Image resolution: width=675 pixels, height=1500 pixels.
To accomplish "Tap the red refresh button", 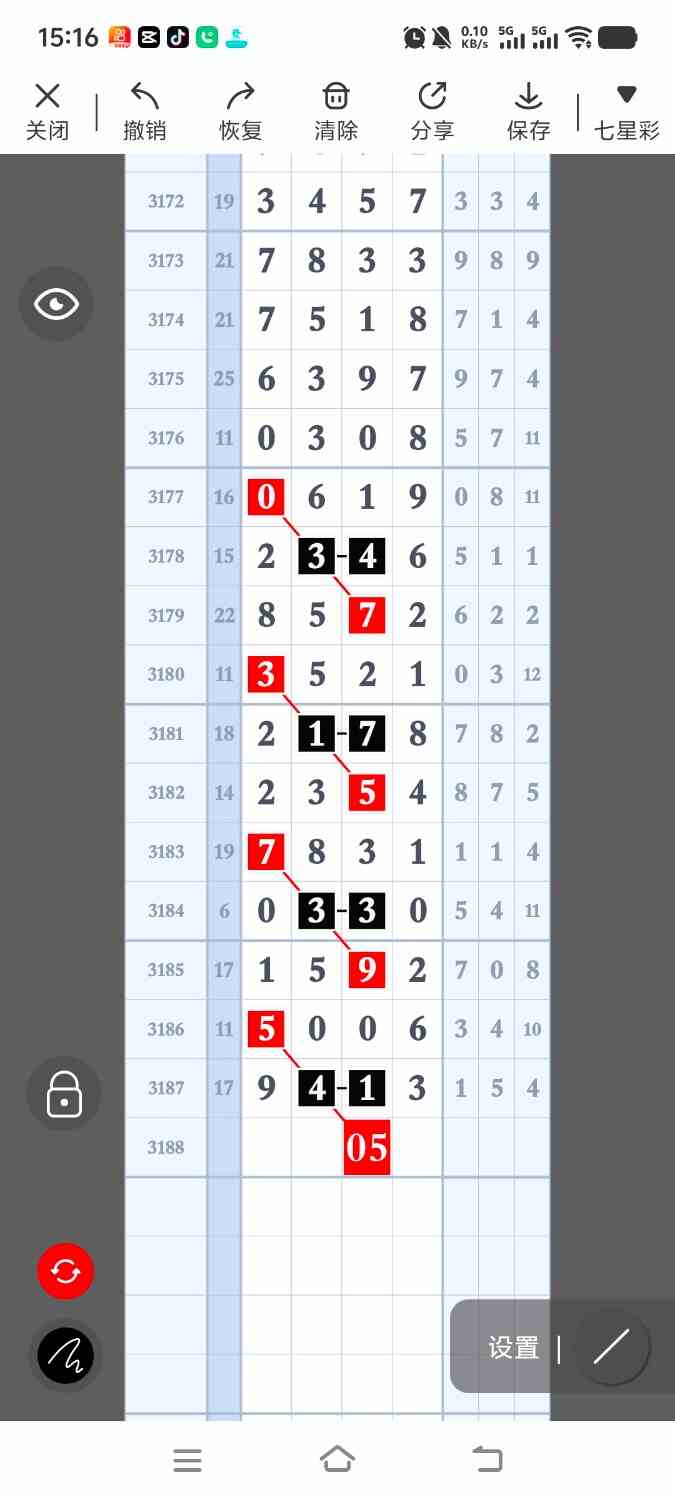I will 65,1271.
